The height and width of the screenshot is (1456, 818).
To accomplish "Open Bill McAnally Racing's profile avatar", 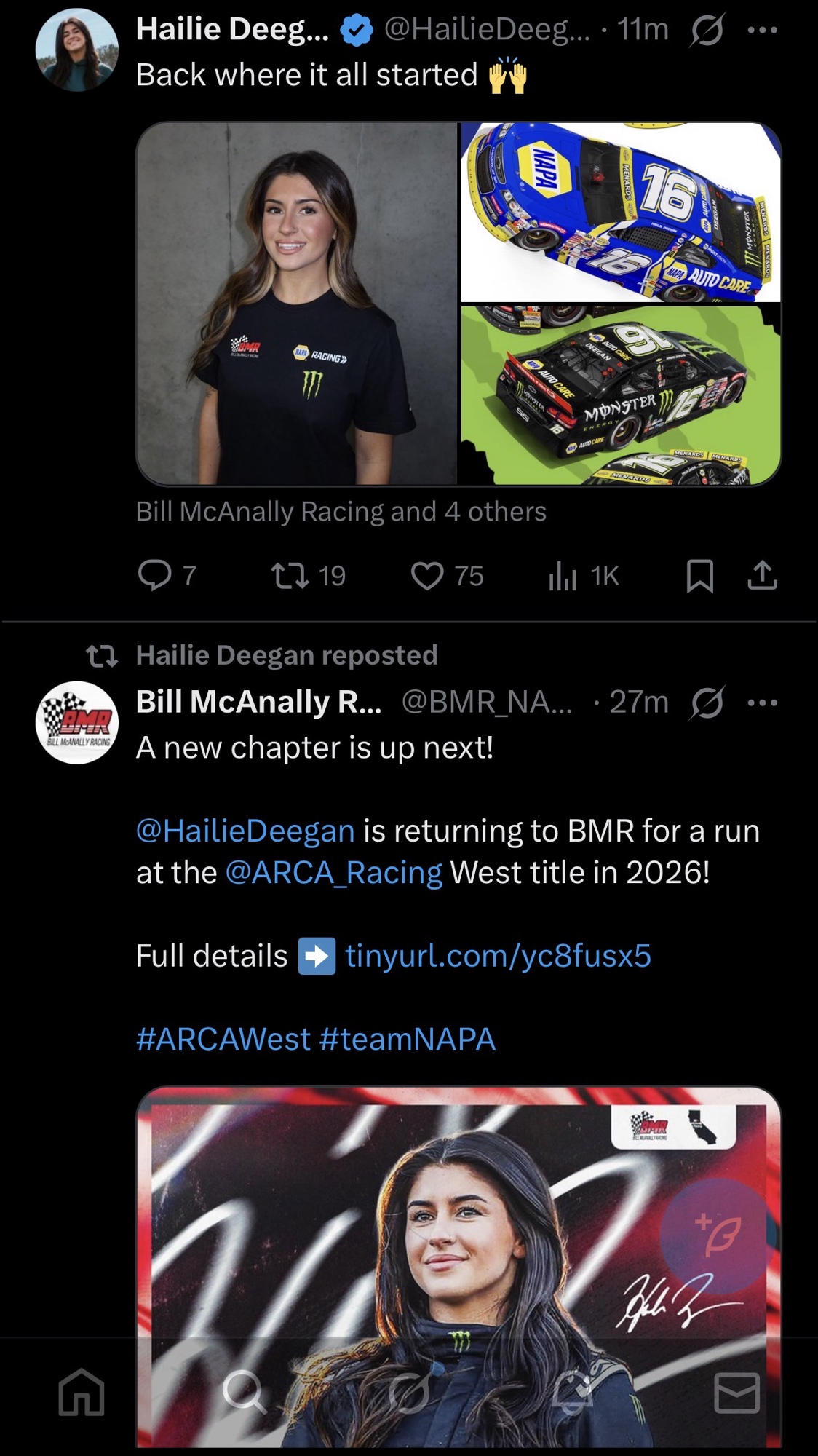I will pos(76,722).
